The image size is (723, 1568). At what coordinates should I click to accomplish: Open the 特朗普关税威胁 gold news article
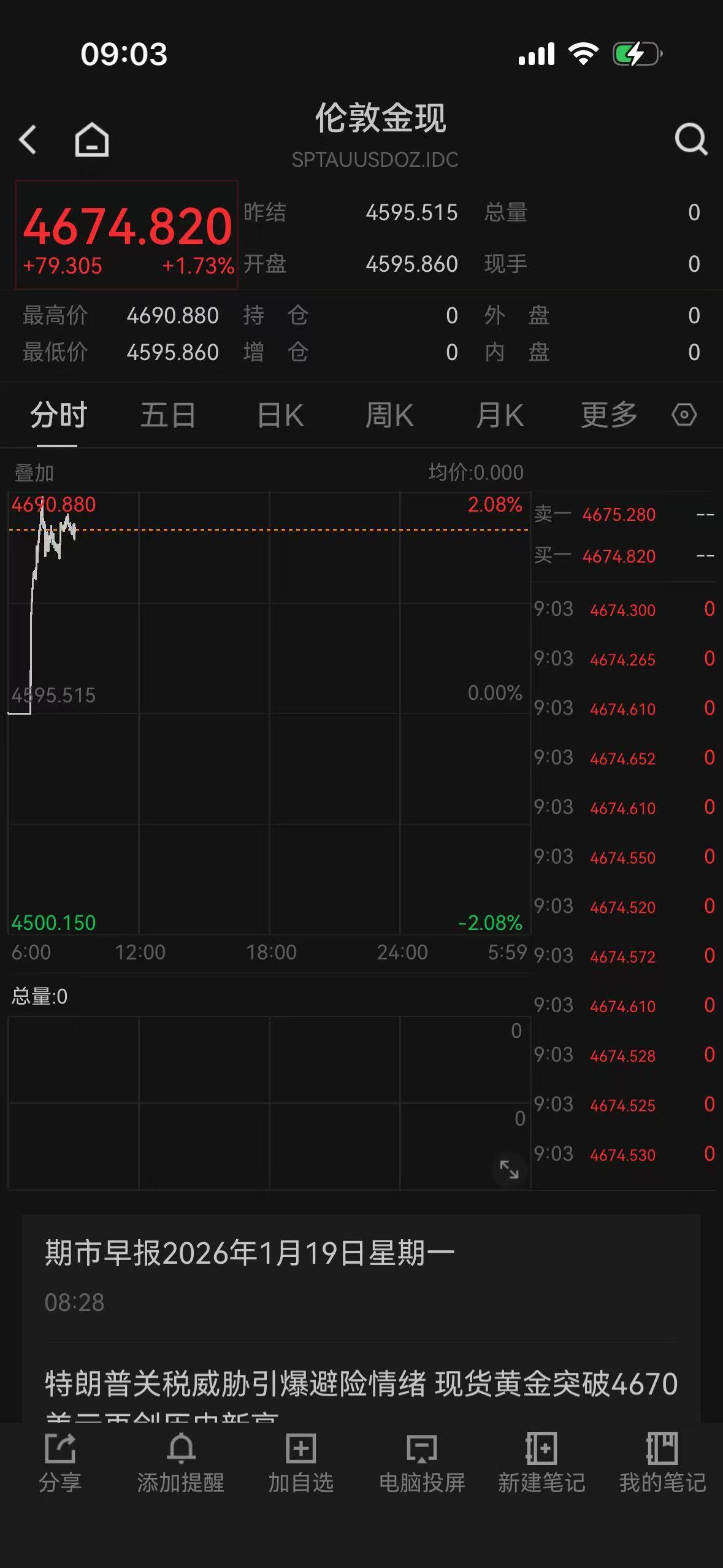pyautogui.click(x=361, y=1384)
